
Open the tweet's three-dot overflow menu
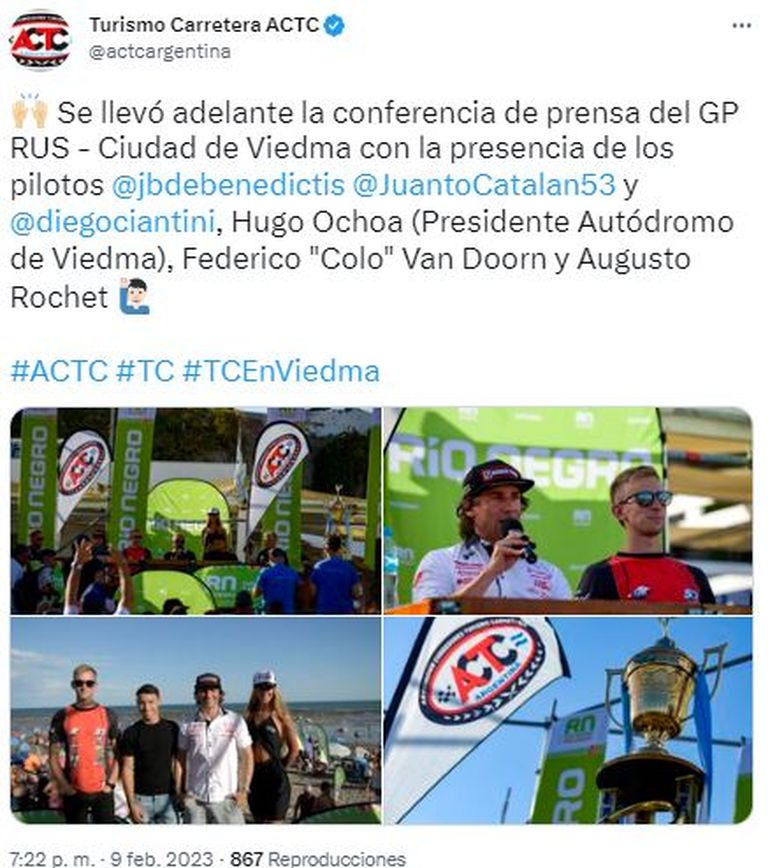pos(741,25)
